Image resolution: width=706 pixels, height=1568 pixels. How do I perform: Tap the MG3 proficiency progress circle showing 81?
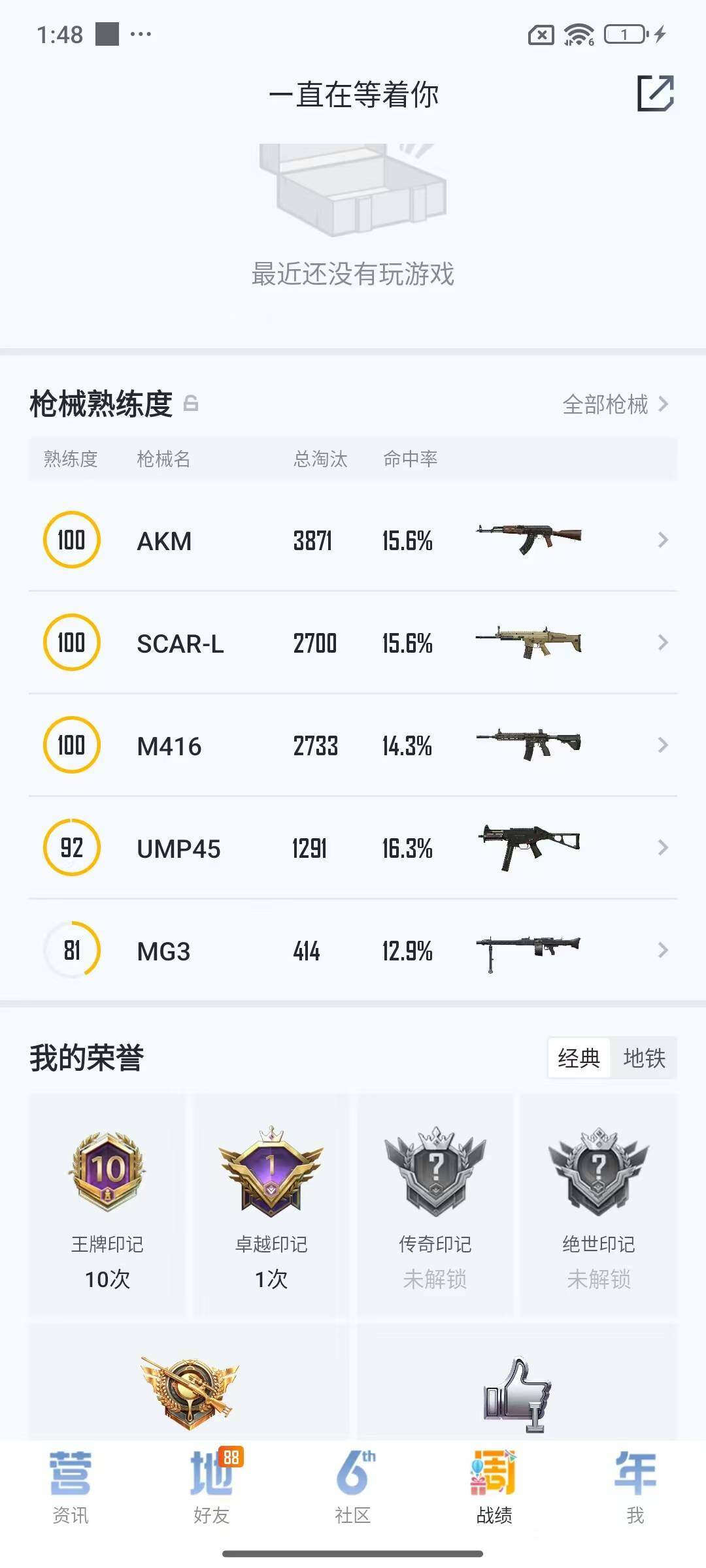72,951
